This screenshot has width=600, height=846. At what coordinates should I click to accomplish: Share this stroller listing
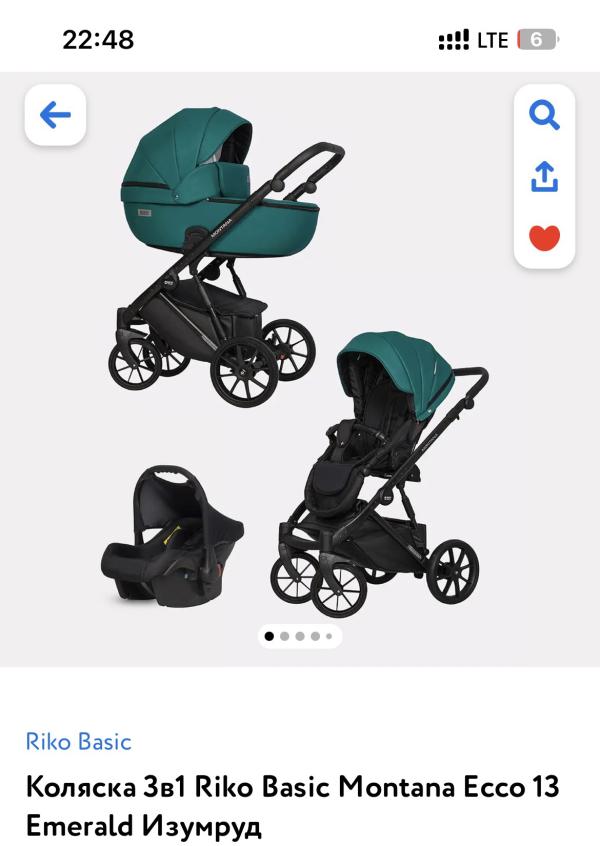tap(544, 176)
